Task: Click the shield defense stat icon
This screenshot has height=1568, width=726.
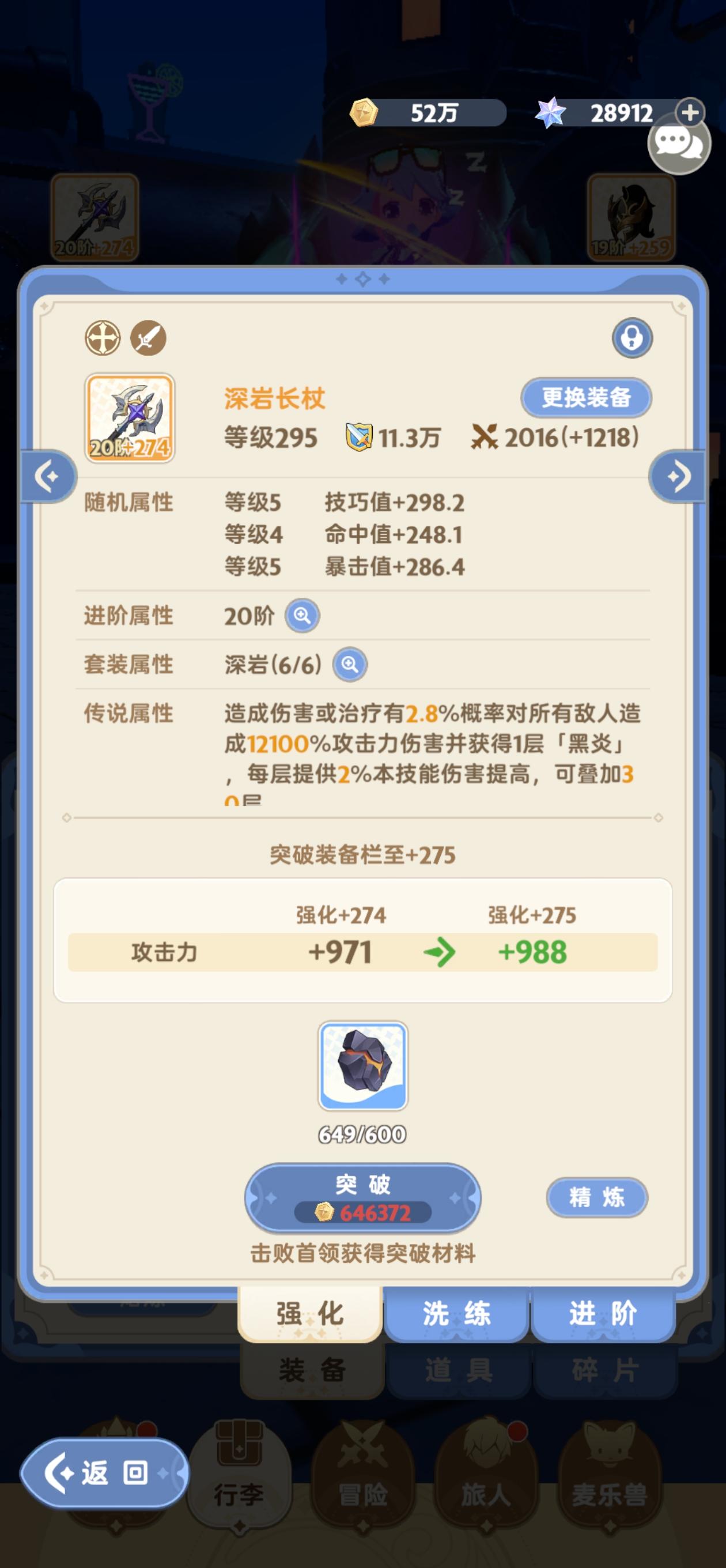Action: [359, 437]
